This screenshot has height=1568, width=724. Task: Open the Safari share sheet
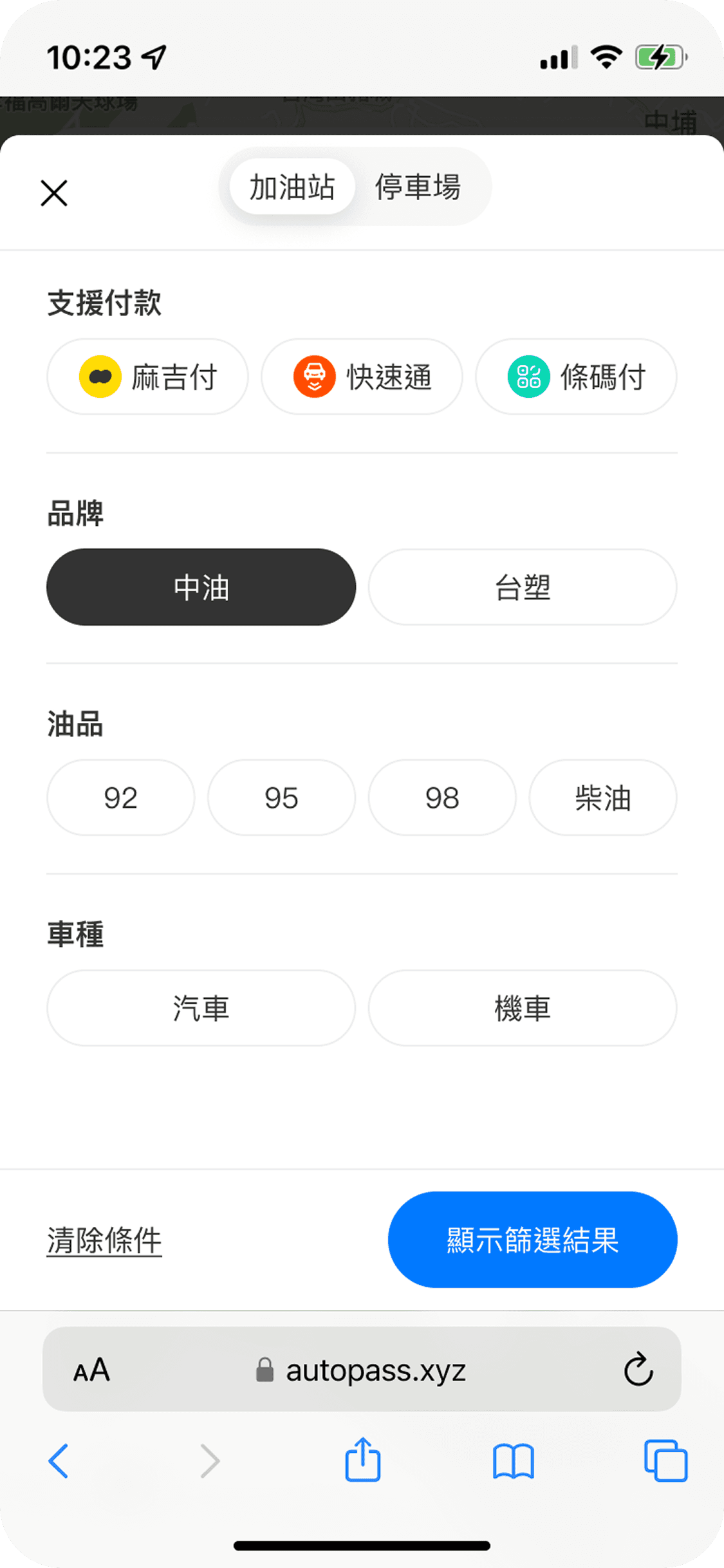[363, 1460]
